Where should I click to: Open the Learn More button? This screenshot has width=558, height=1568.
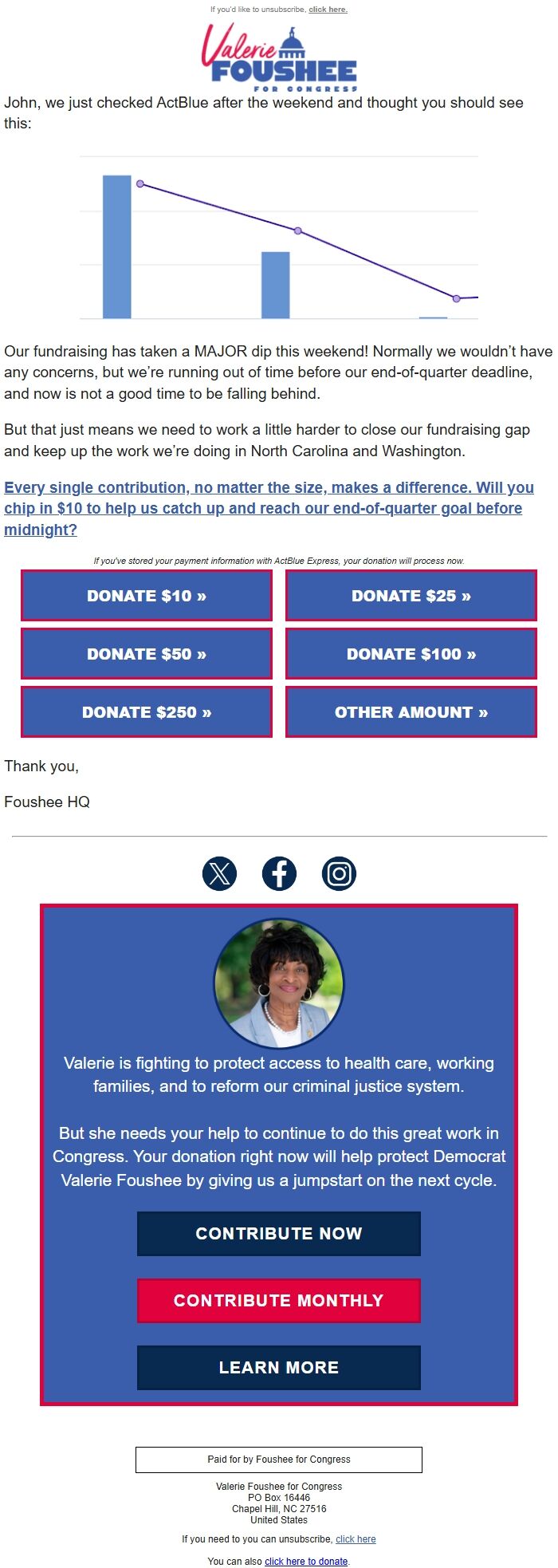(278, 1368)
